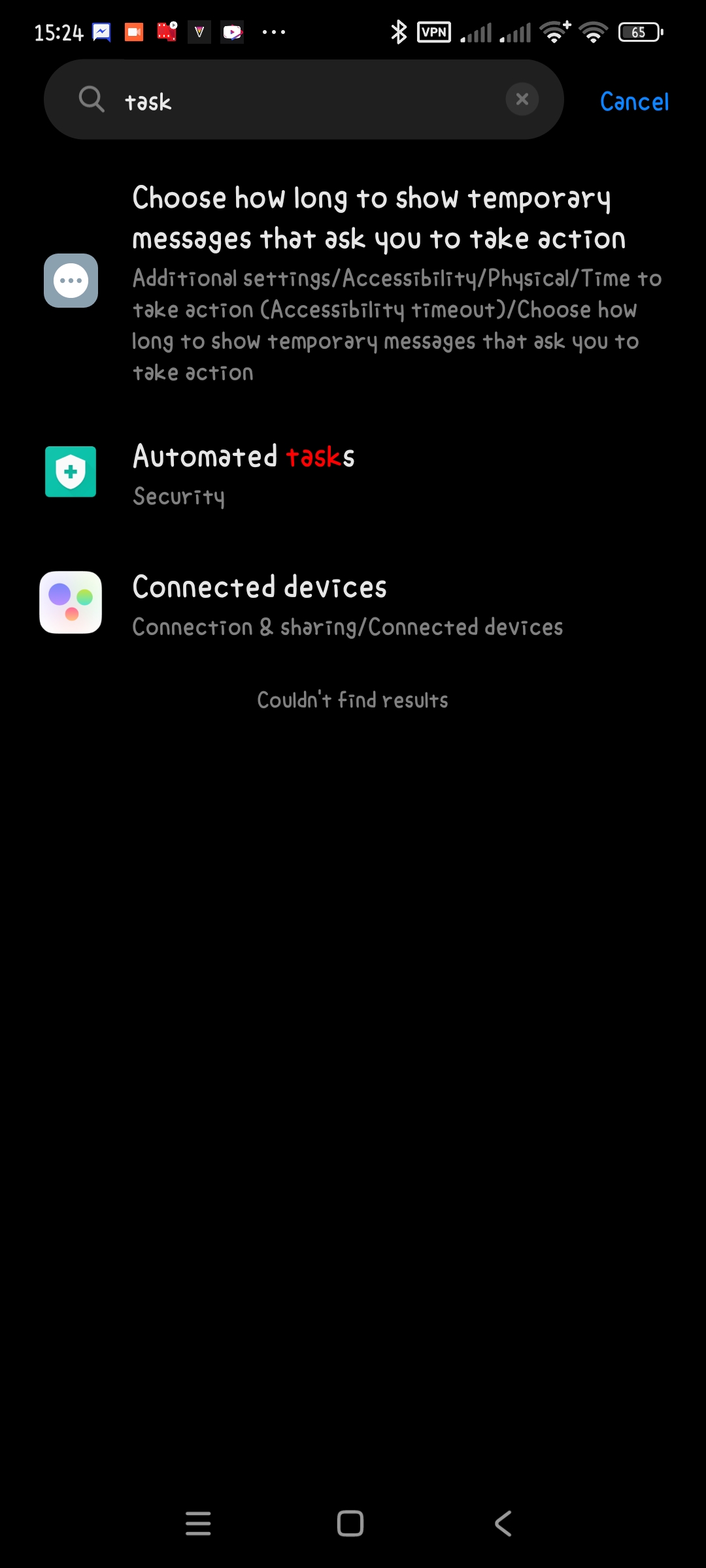
Task: Tap the search field containing "task"
Action: click(304, 99)
